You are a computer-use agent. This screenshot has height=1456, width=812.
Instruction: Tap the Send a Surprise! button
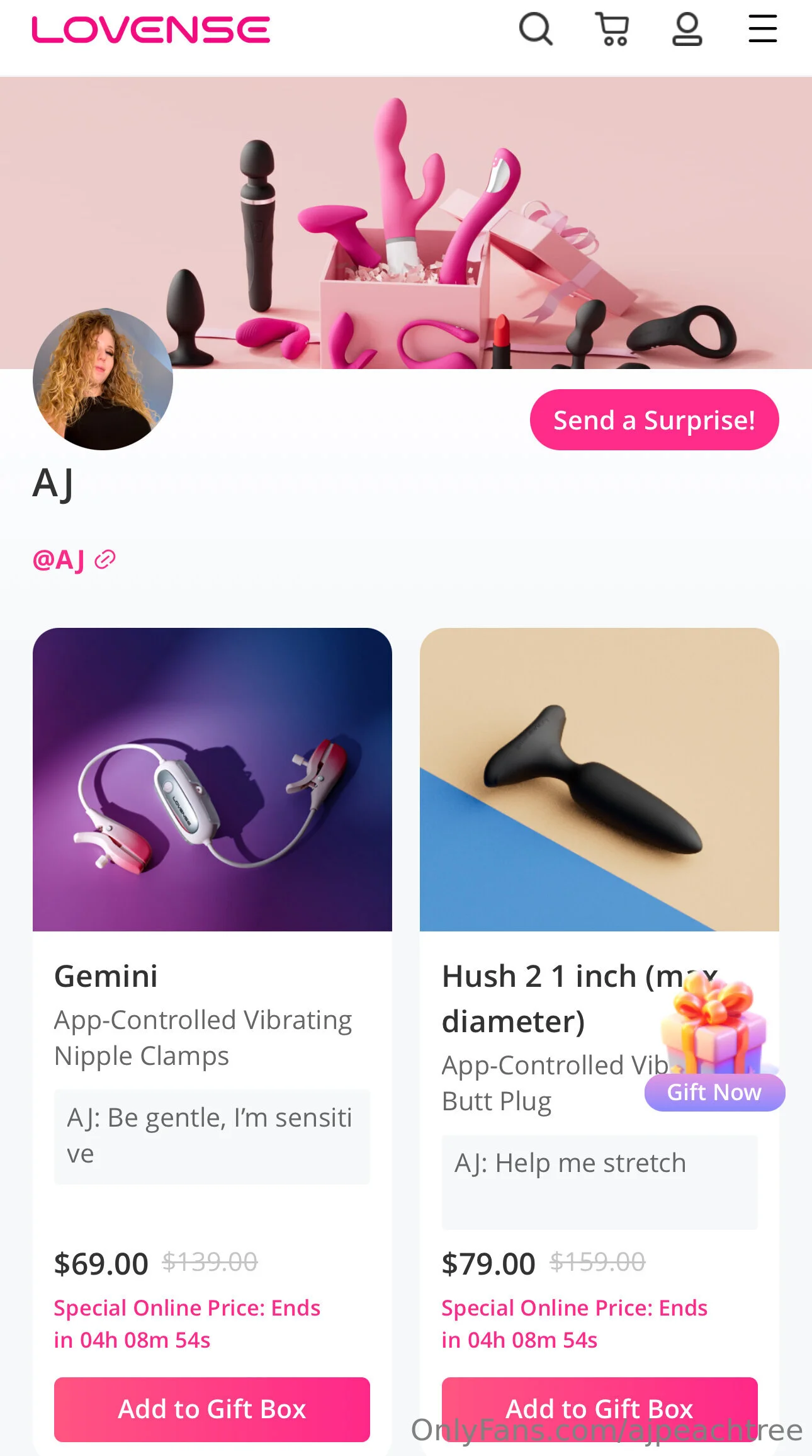click(x=654, y=420)
